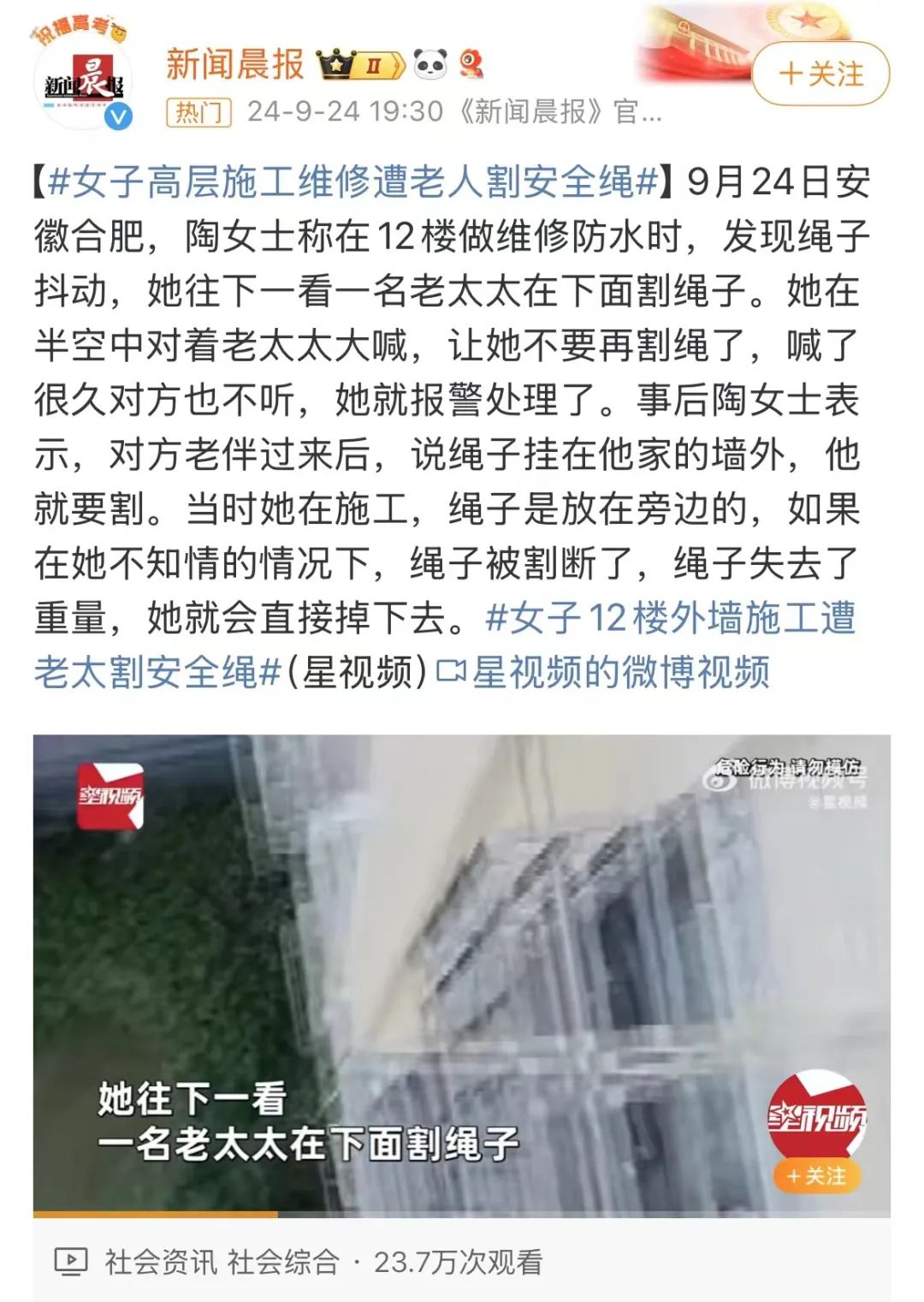Follow 新闻晨报 with the +关注 button
Viewport: 924px width, 1302px height.
(820, 74)
